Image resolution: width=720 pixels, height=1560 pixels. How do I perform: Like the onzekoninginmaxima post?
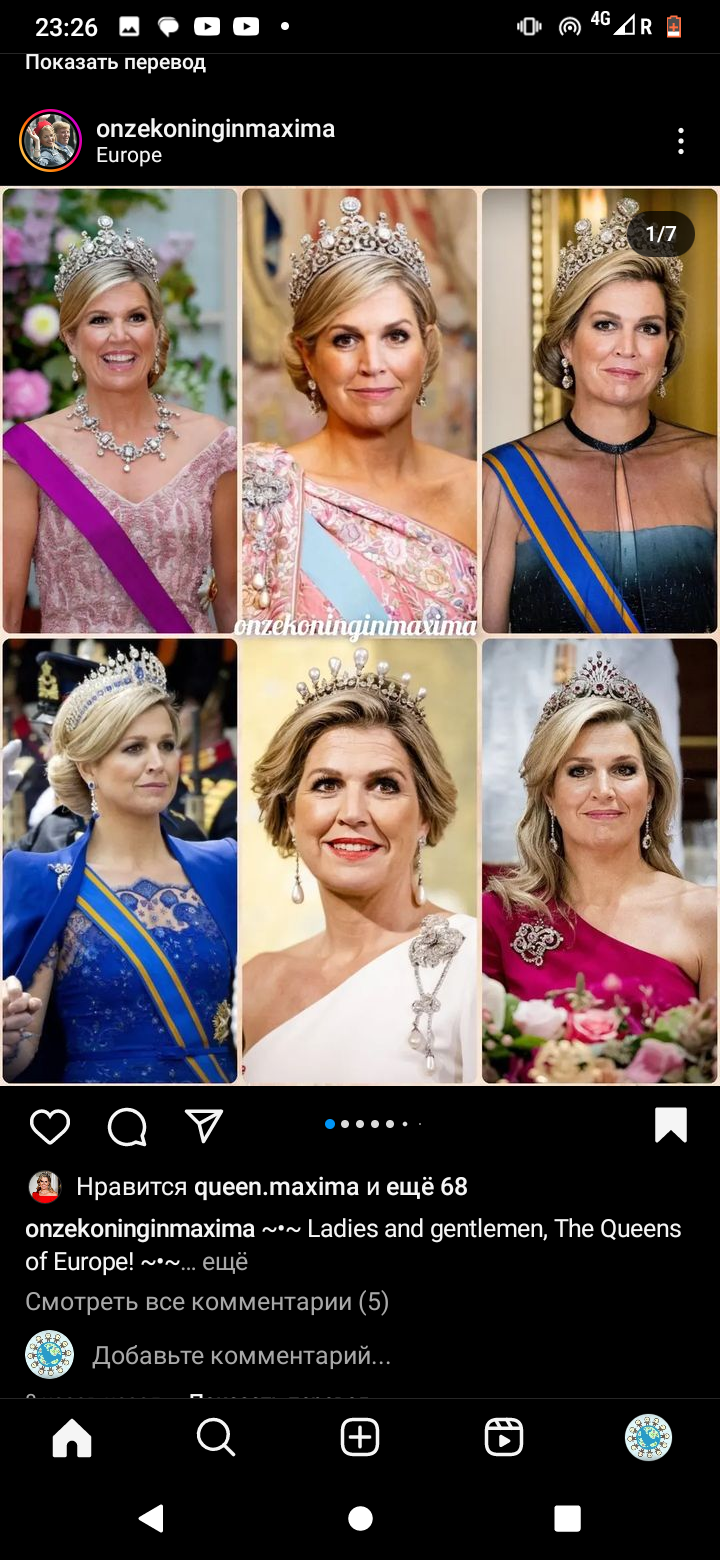pyautogui.click(x=49, y=1126)
